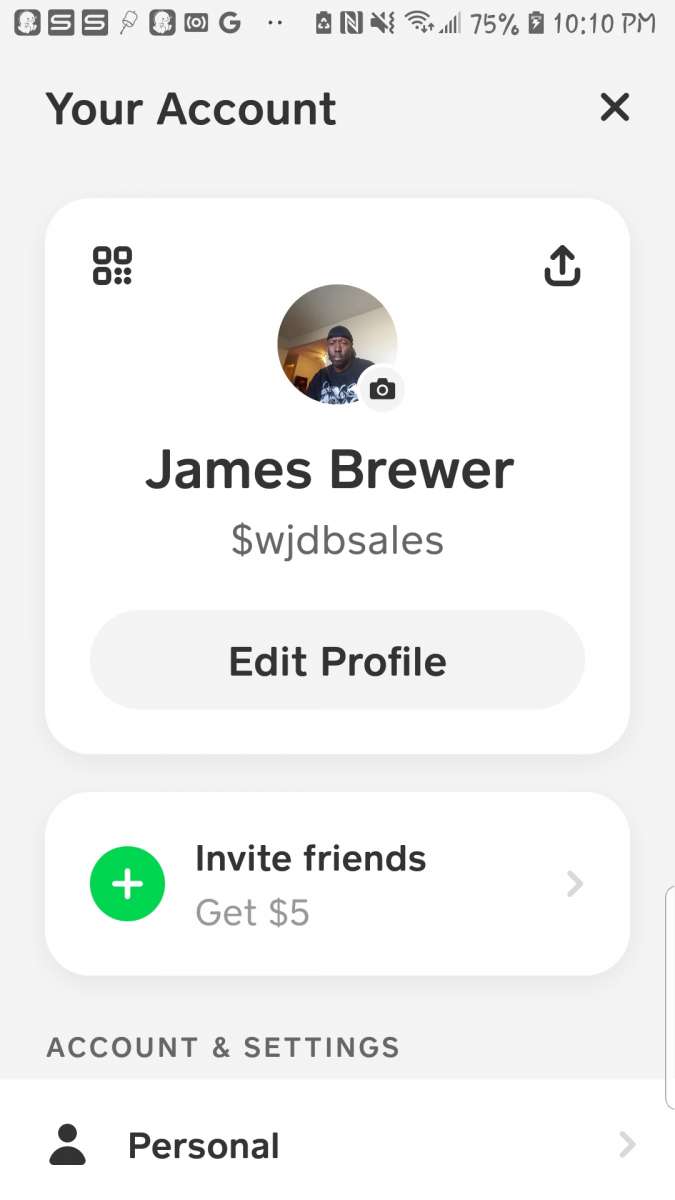Viewport: 675px width, 1200px height.
Task: Open Invite friends, Get $5 card
Action: (x=337, y=884)
